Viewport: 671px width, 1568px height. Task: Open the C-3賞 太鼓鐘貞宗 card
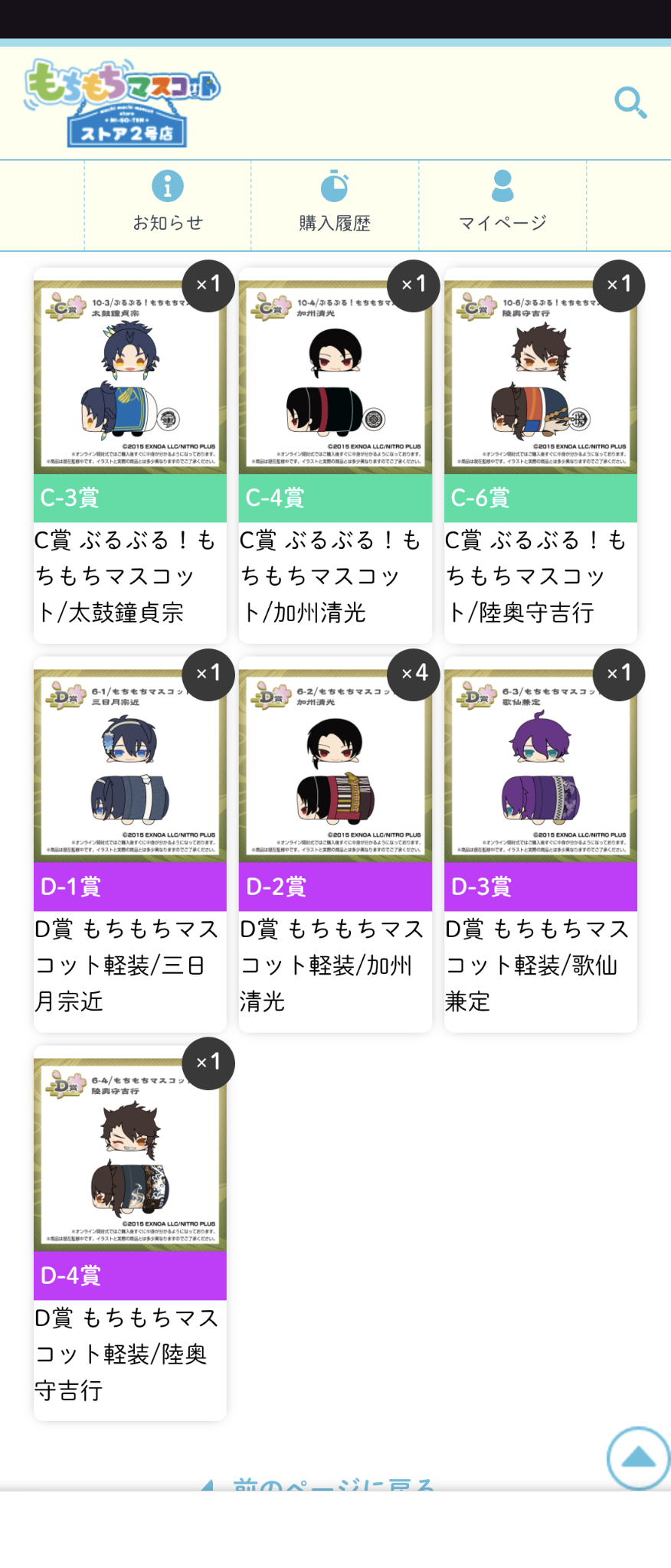point(130,456)
